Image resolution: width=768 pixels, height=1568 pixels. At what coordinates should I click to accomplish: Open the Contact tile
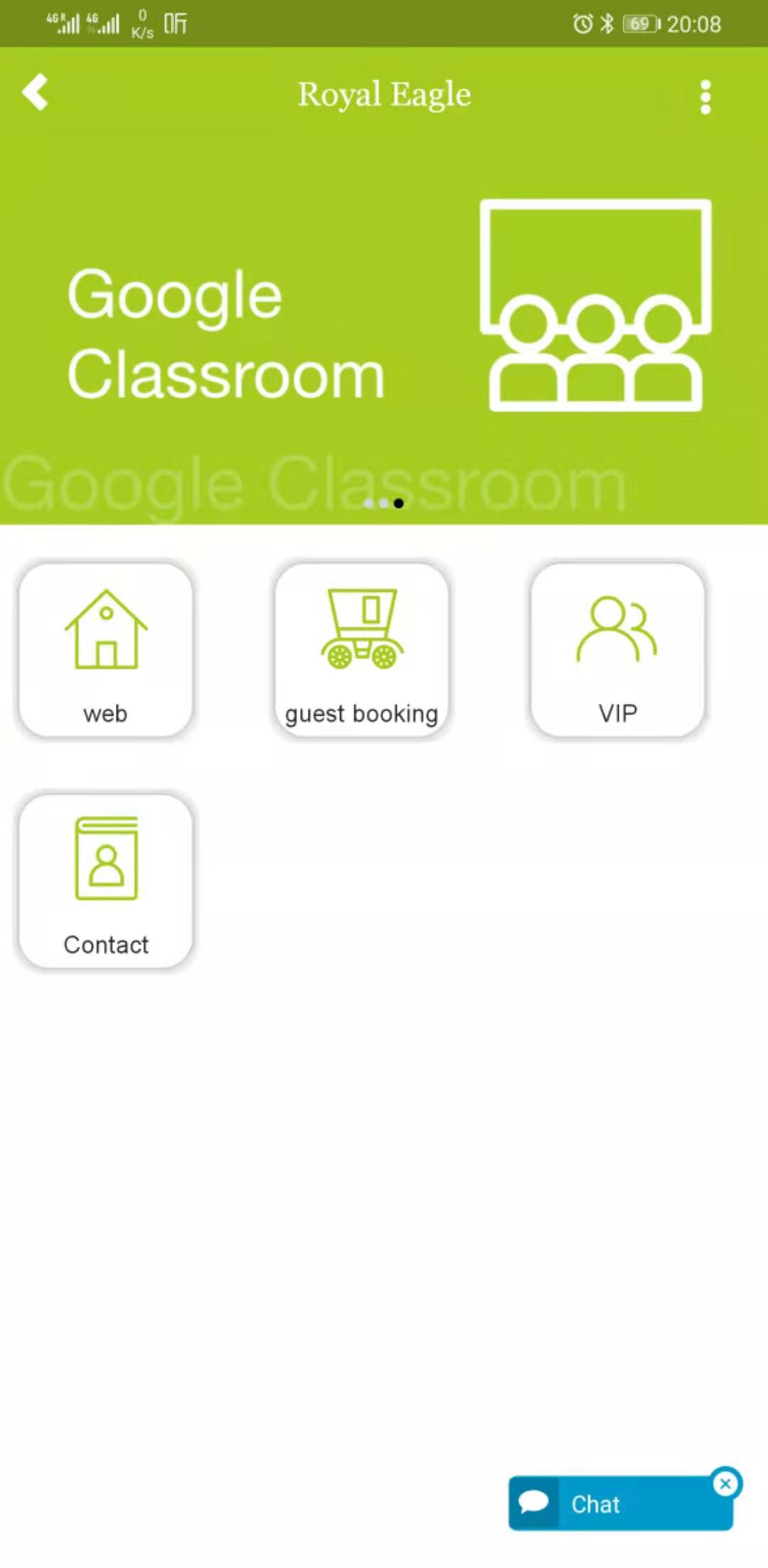tap(106, 881)
